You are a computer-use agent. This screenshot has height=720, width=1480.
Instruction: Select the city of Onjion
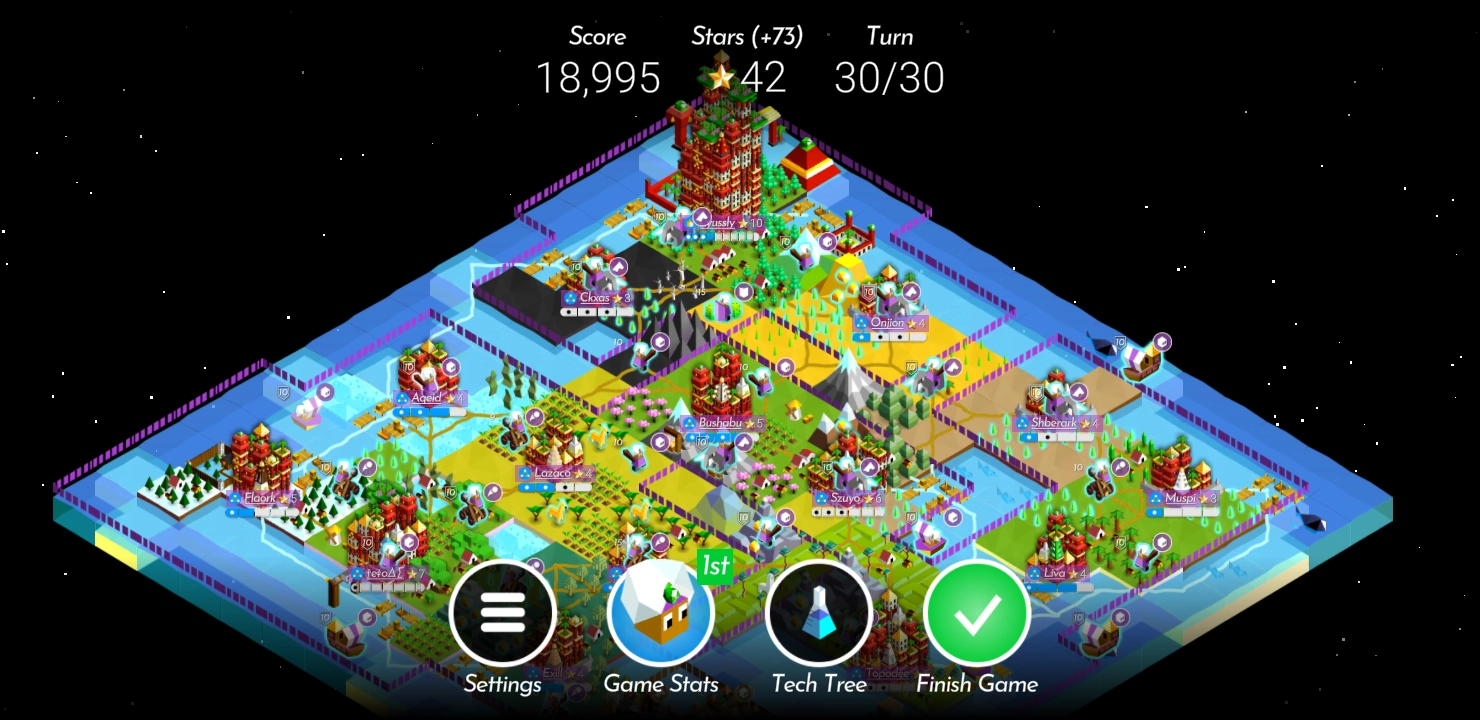pos(888,323)
